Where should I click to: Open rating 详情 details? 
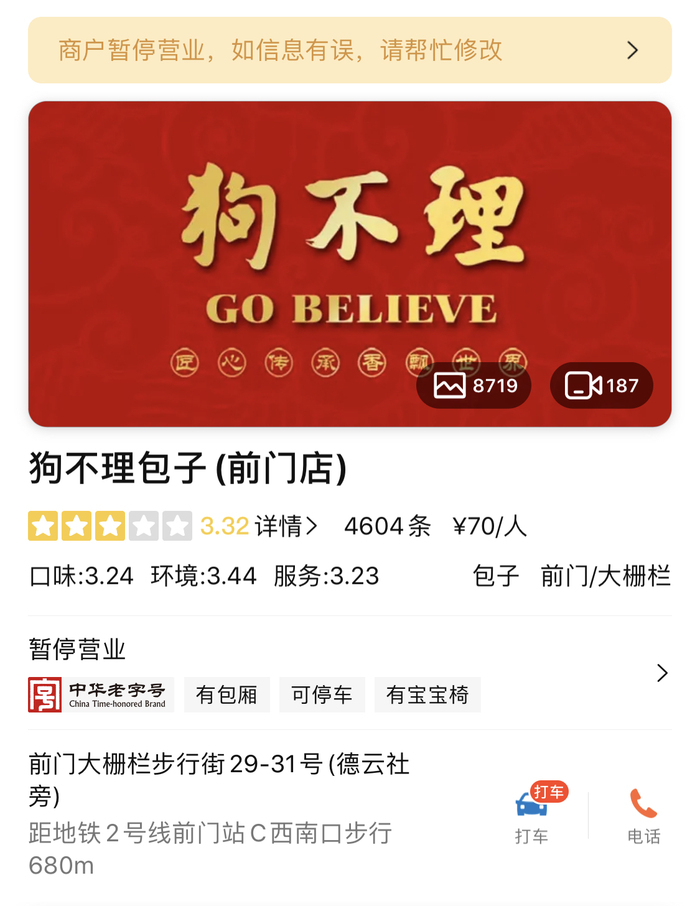point(285,526)
